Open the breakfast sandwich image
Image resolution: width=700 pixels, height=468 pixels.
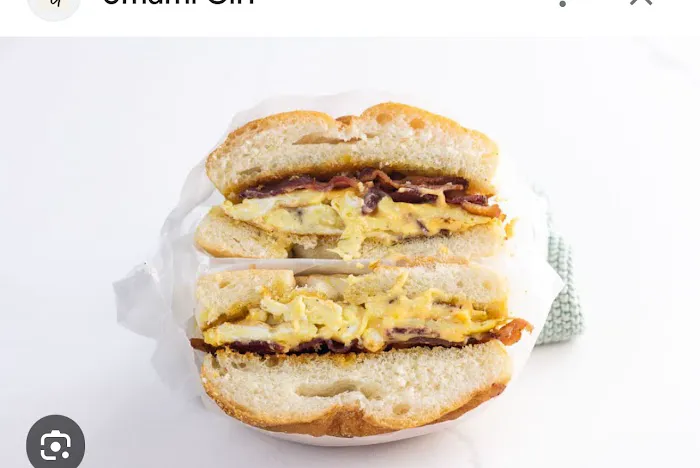pyautogui.click(x=350, y=270)
